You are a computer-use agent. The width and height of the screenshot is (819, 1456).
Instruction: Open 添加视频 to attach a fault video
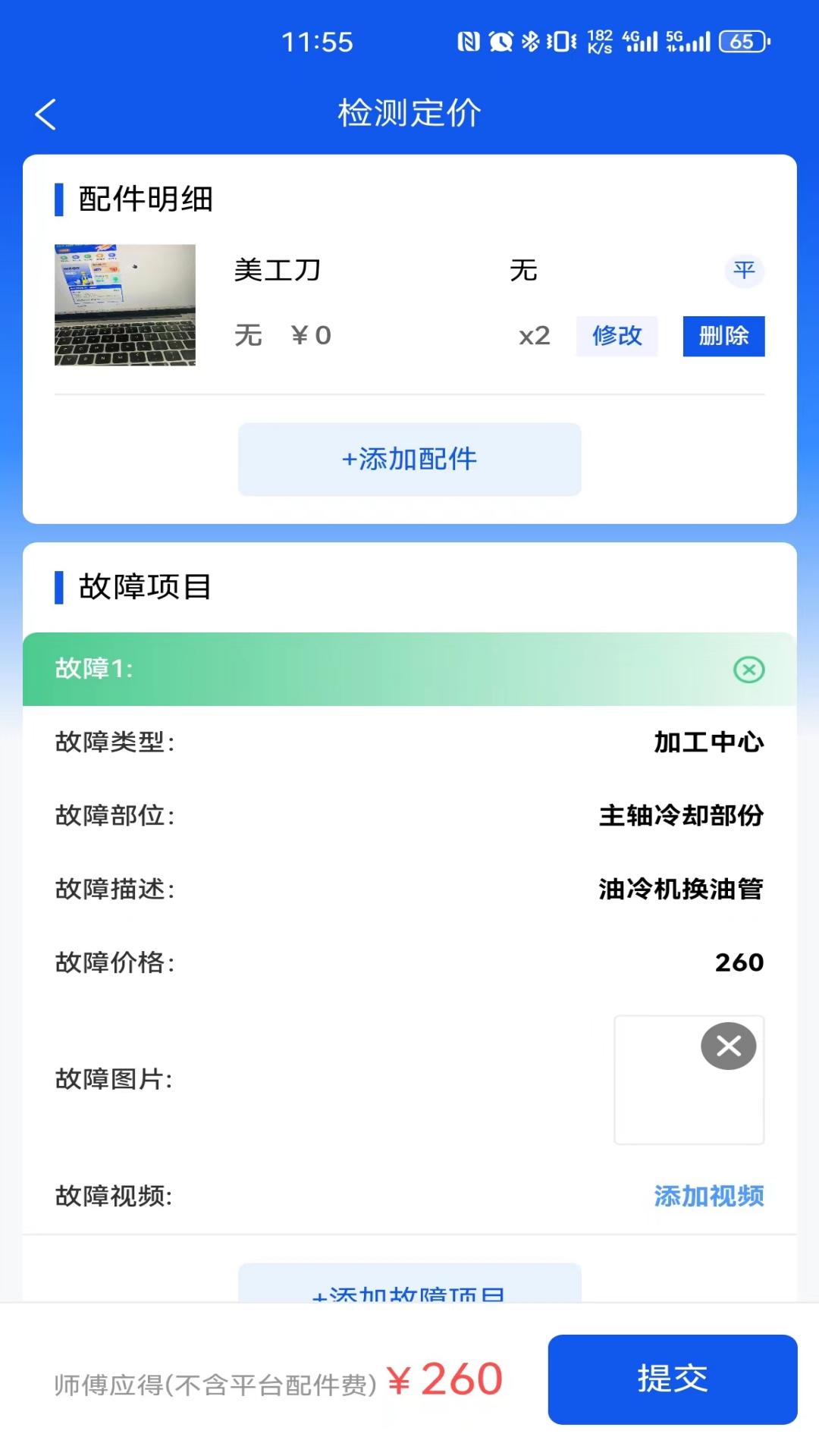[709, 1197]
